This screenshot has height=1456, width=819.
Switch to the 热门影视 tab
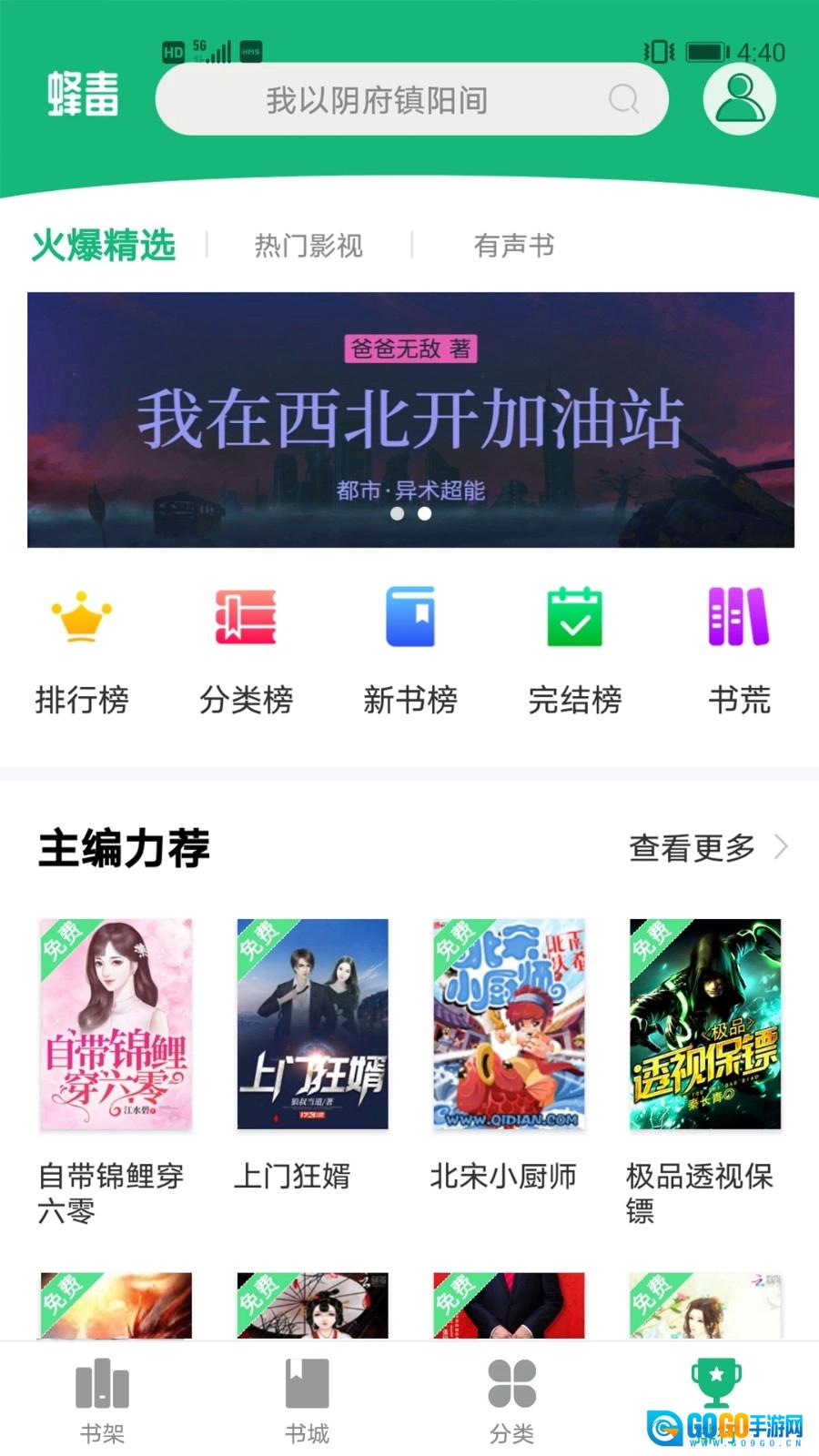pos(308,246)
